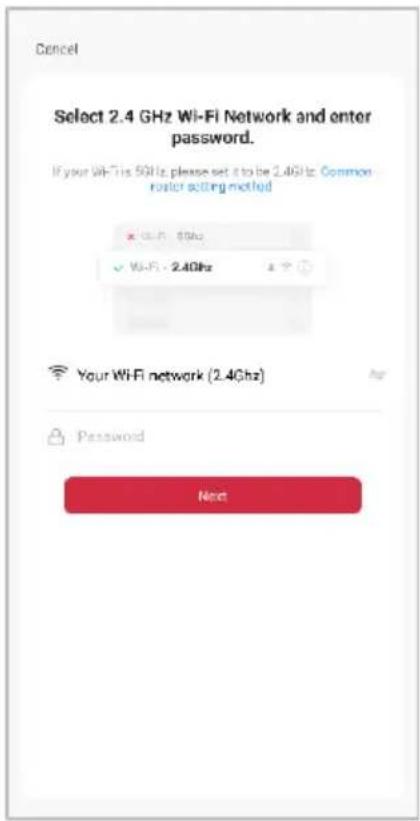Focus the Password input field
The width and height of the screenshot is (420, 821).
[x=215, y=437]
